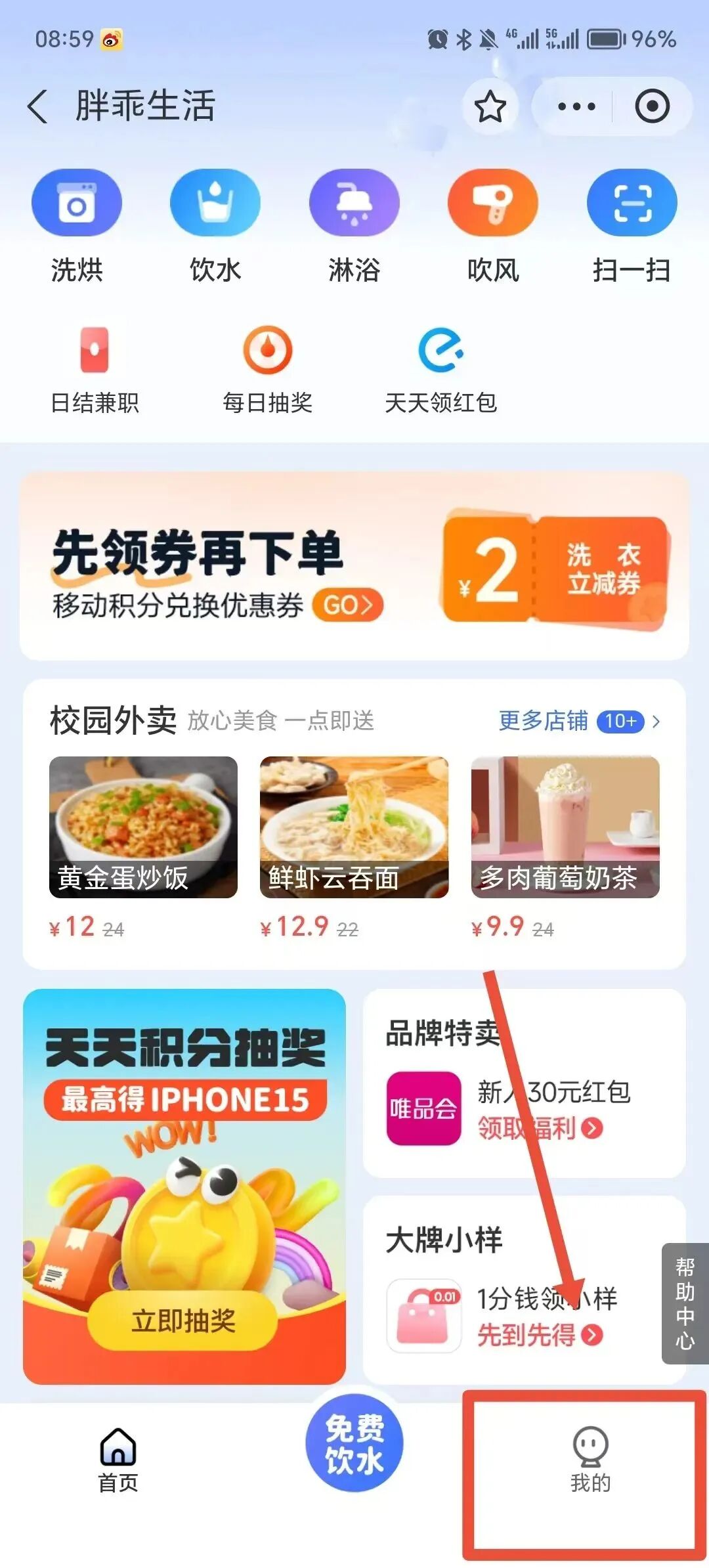Switch to the 我的 tab
Screen dimensions: 709x1568
590,1458
